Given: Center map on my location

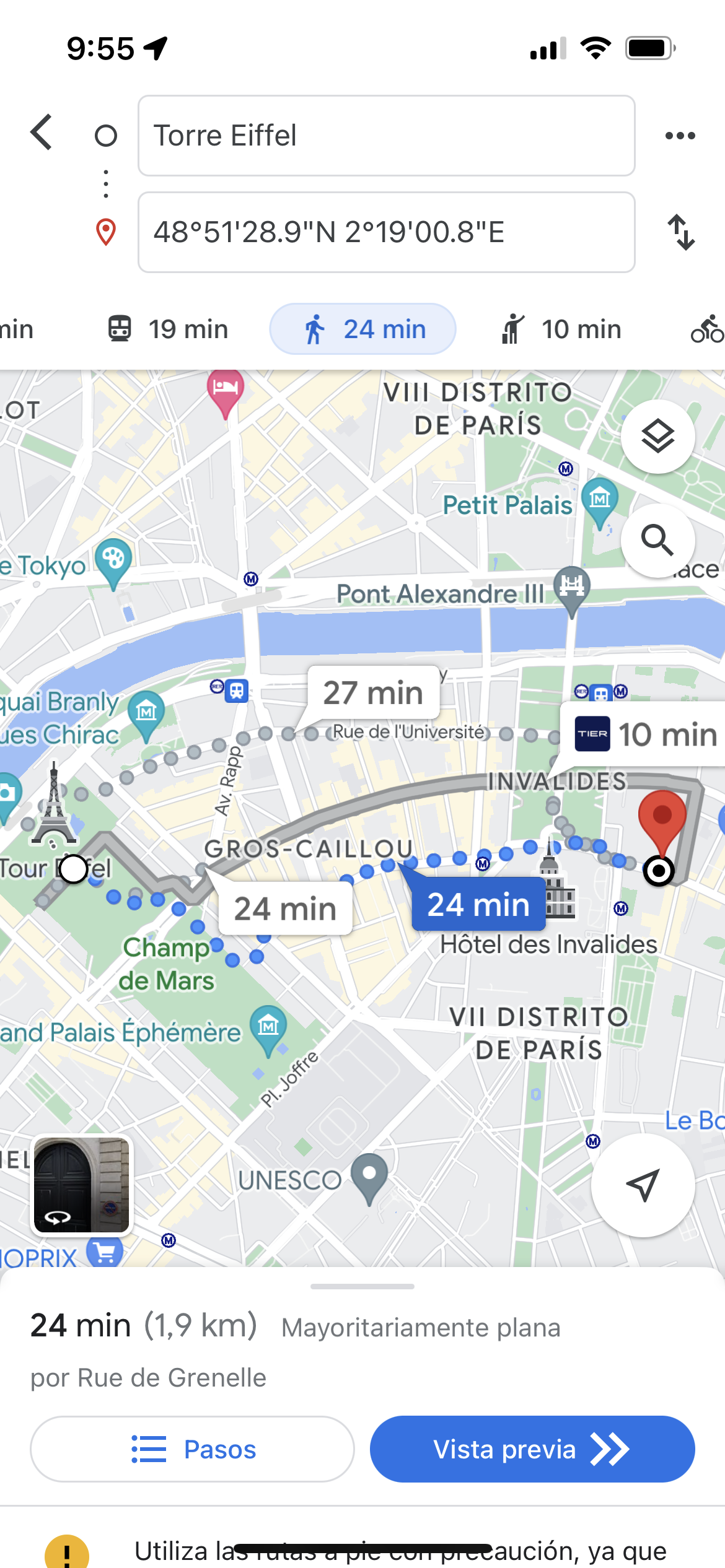Looking at the screenshot, I should [x=643, y=1185].
